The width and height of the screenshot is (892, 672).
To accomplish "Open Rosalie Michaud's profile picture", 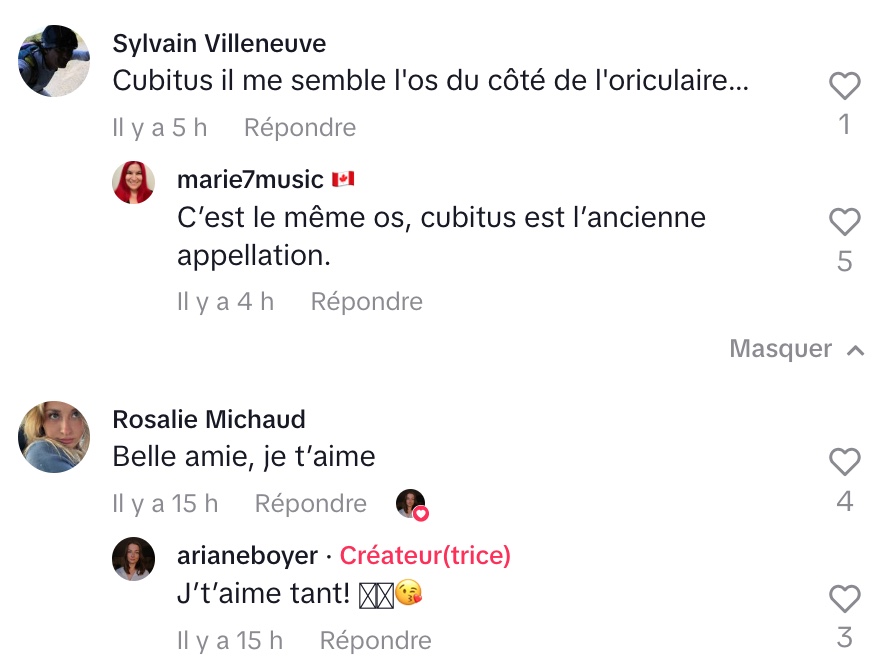I will tap(54, 437).
